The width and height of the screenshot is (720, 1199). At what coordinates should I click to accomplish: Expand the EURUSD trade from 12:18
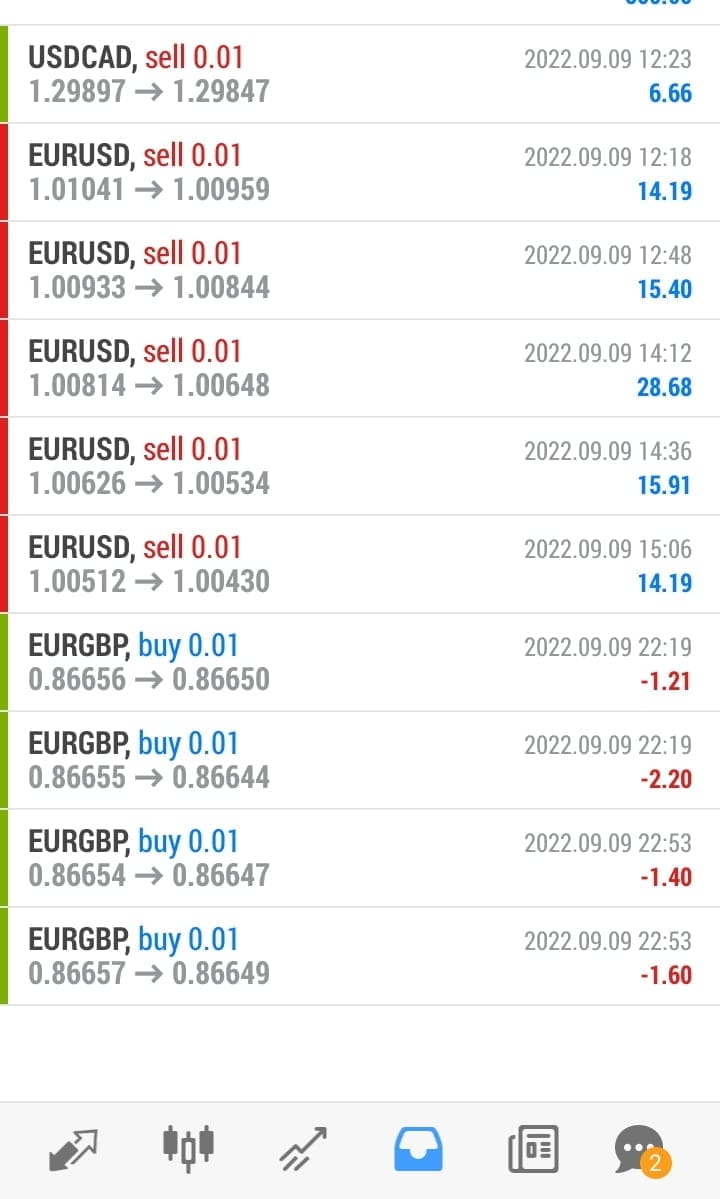[360, 173]
